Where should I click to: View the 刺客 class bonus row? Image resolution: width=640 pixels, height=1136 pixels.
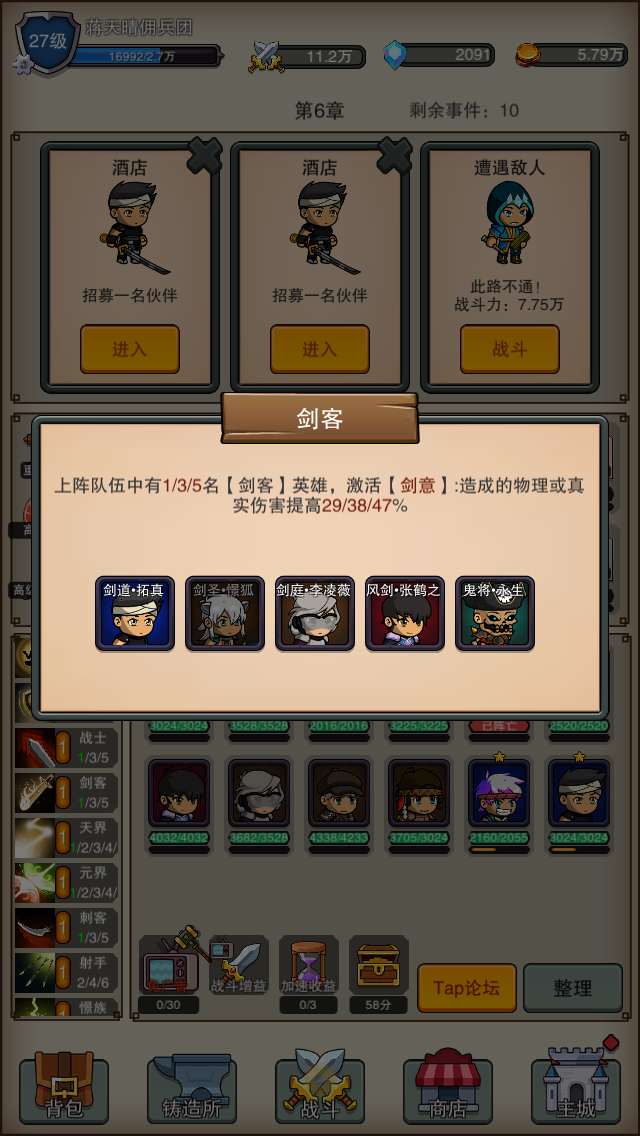point(66,927)
